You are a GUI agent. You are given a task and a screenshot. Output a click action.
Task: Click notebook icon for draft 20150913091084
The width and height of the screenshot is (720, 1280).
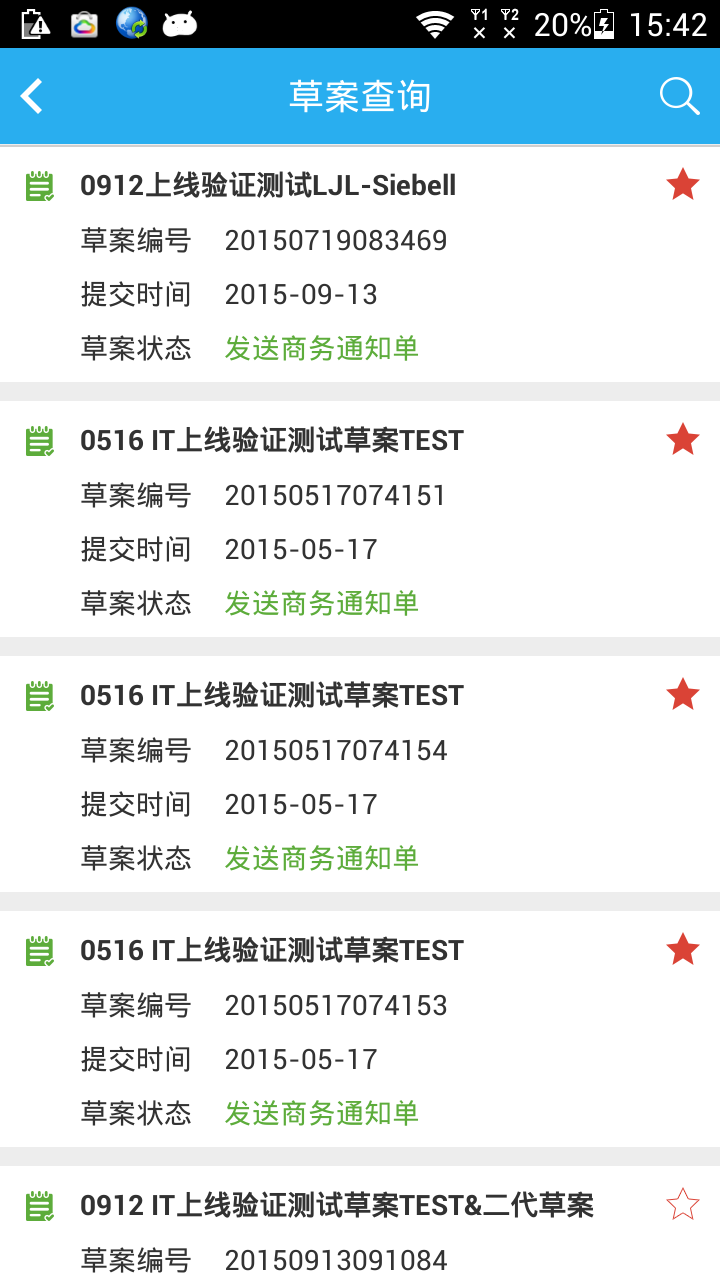tap(38, 1204)
